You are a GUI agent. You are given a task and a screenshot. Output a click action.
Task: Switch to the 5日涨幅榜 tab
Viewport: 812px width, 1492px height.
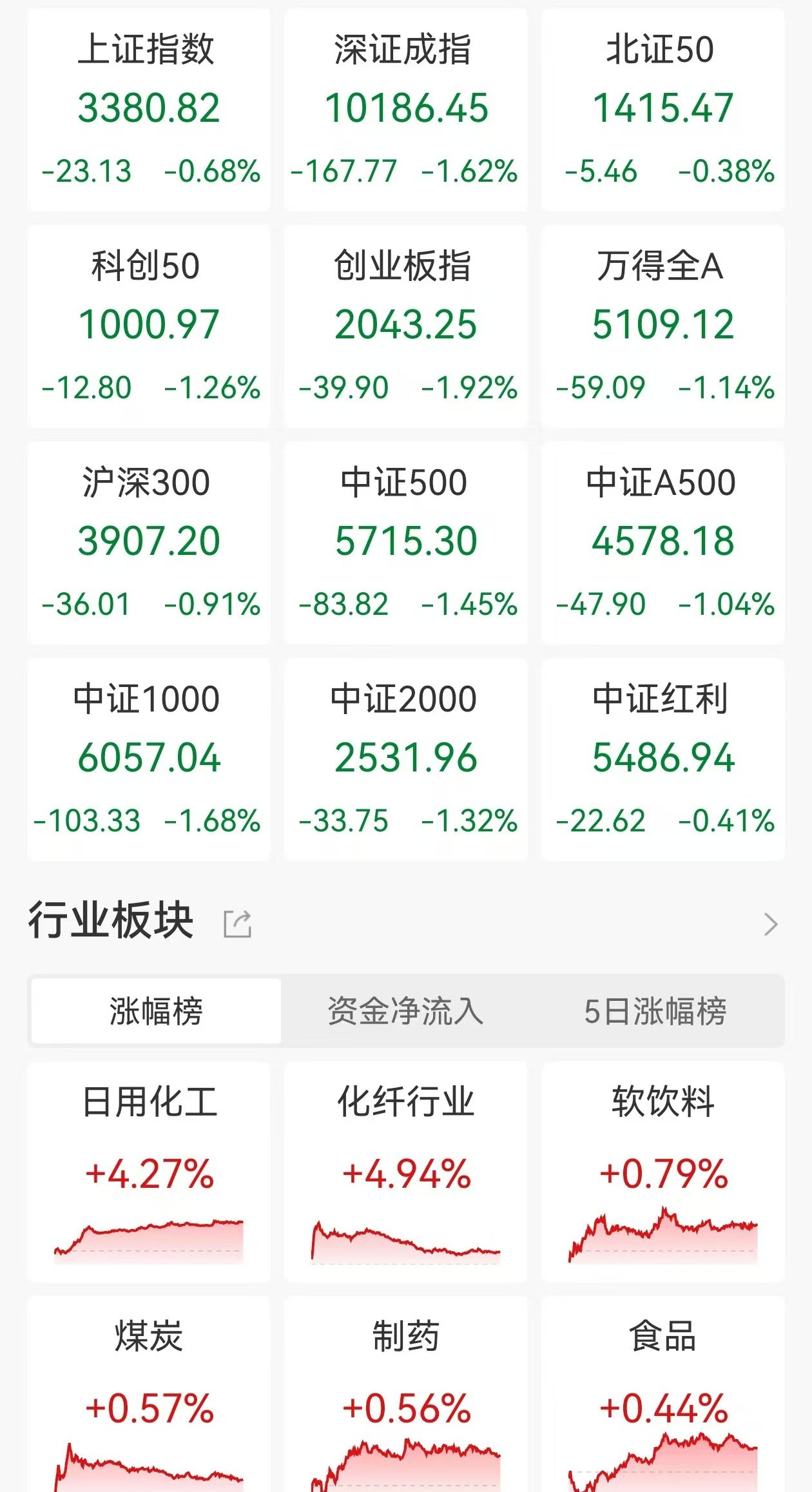pyautogui.click(x=655, y=1011)
